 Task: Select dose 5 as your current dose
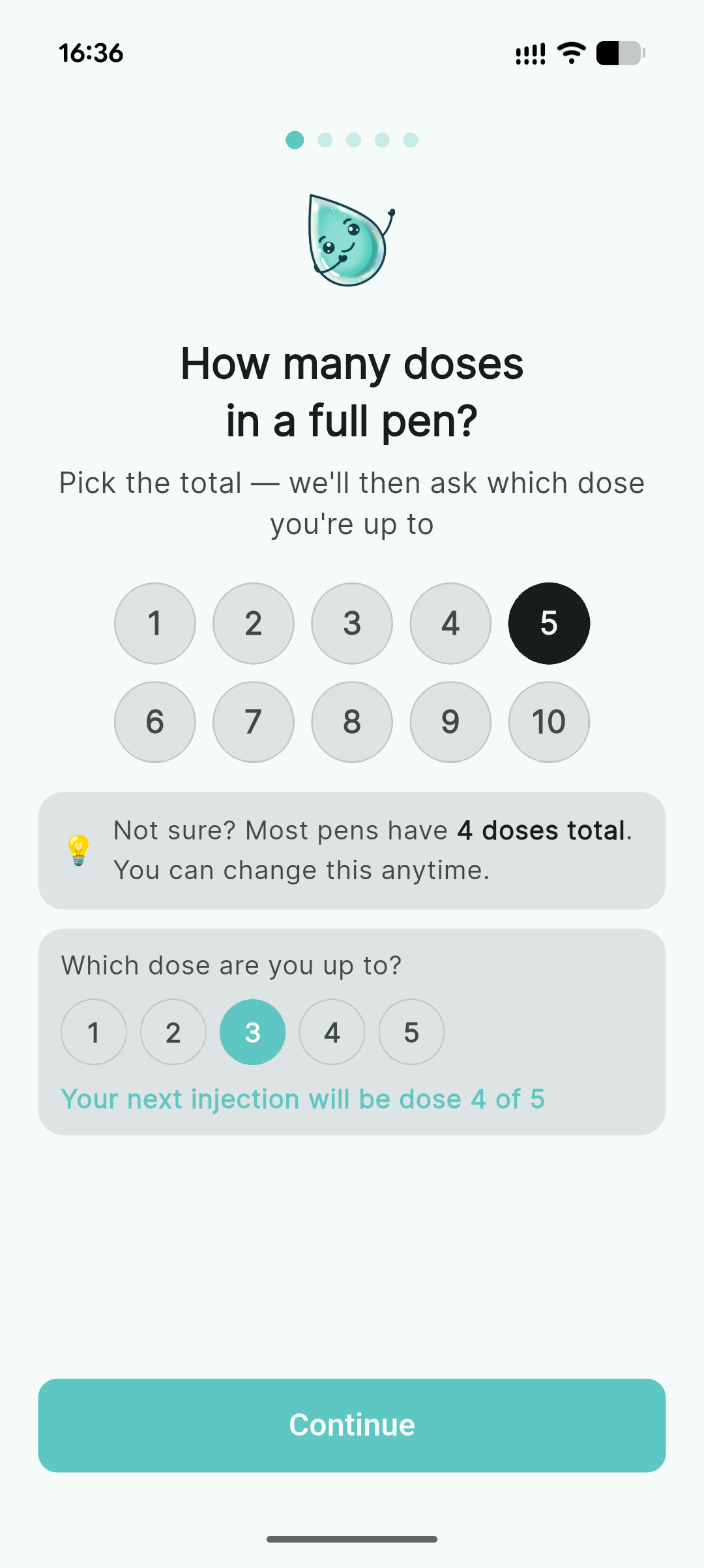pos(411,1031)
